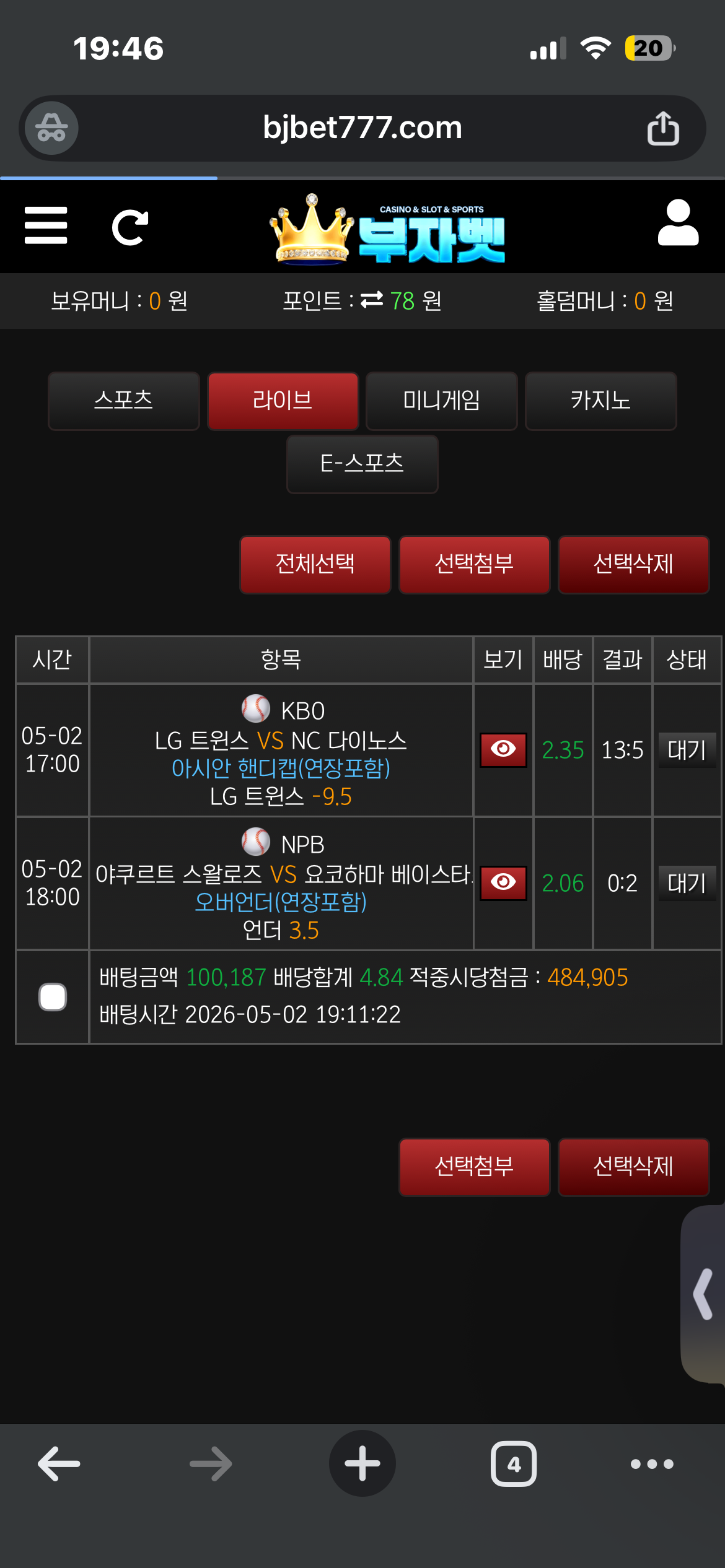Share the page from address bar

click(663, 128)
